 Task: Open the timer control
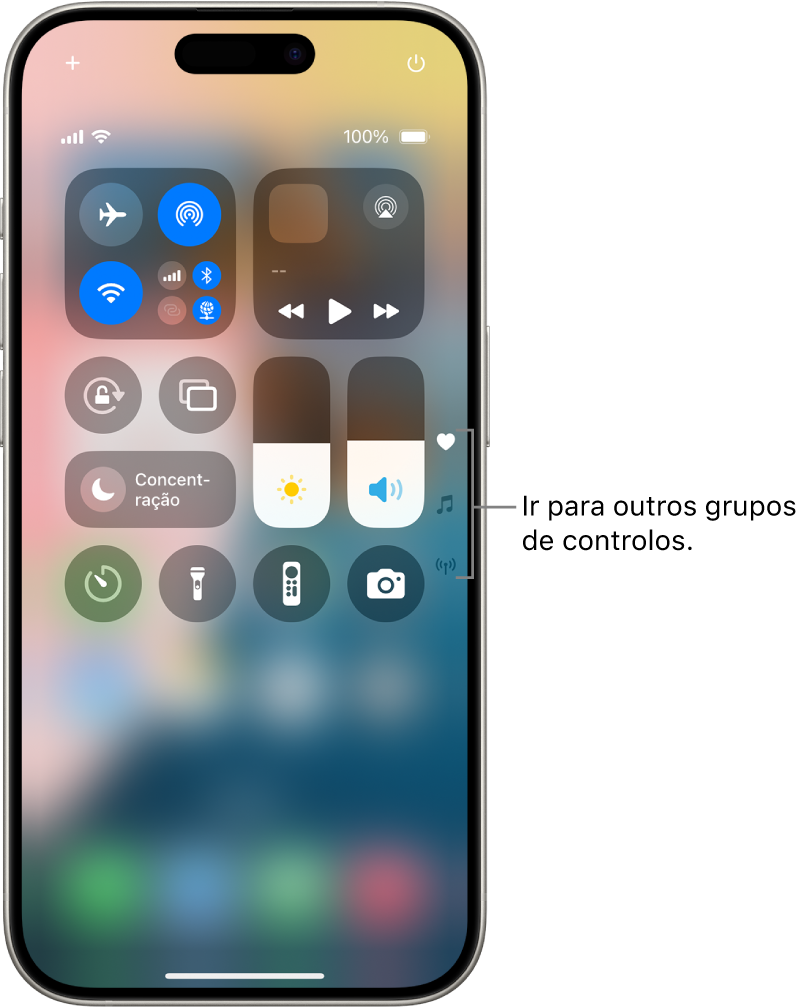coord(103,584)
